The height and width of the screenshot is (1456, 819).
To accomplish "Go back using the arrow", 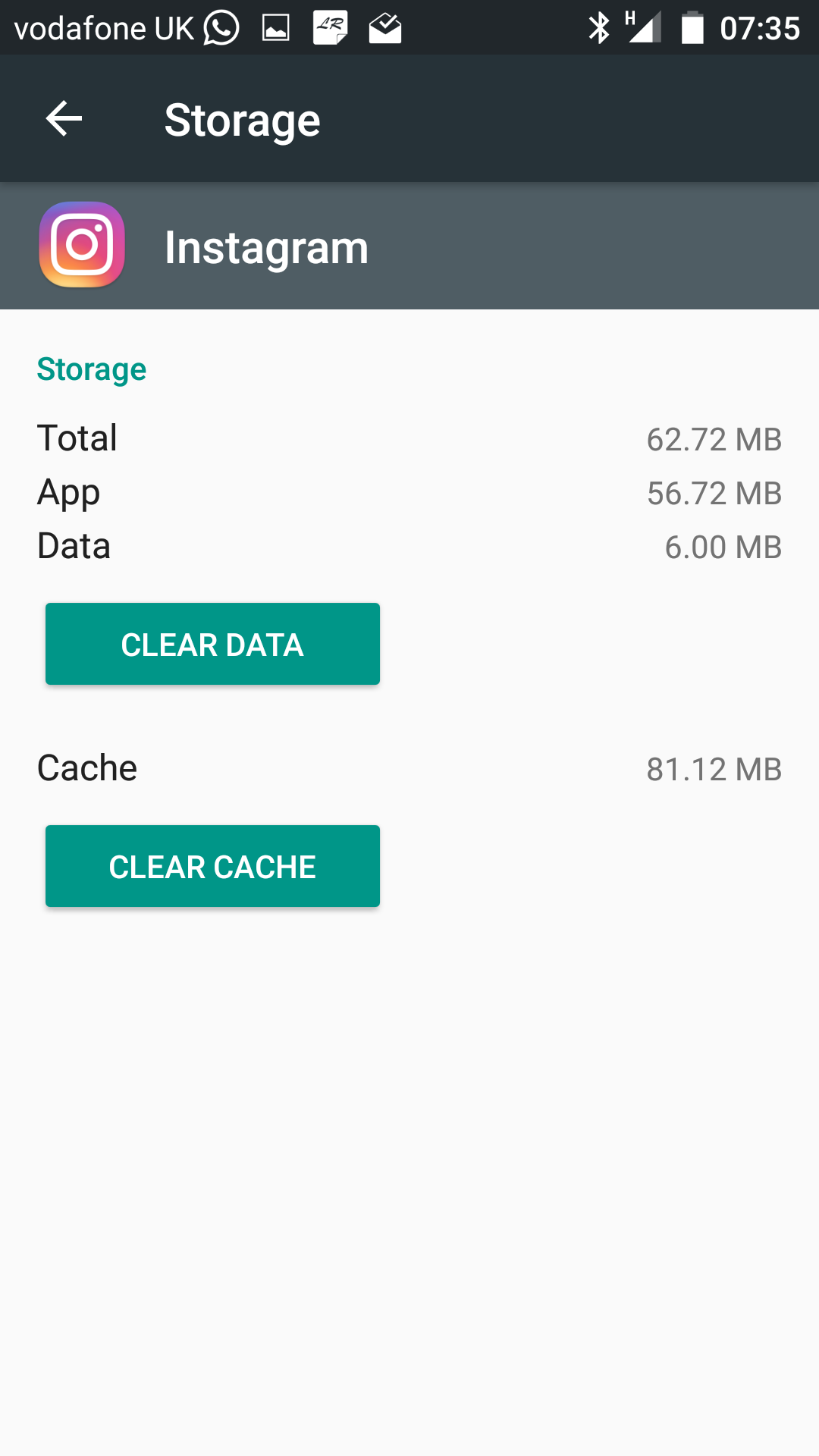I will pos(64,119).
